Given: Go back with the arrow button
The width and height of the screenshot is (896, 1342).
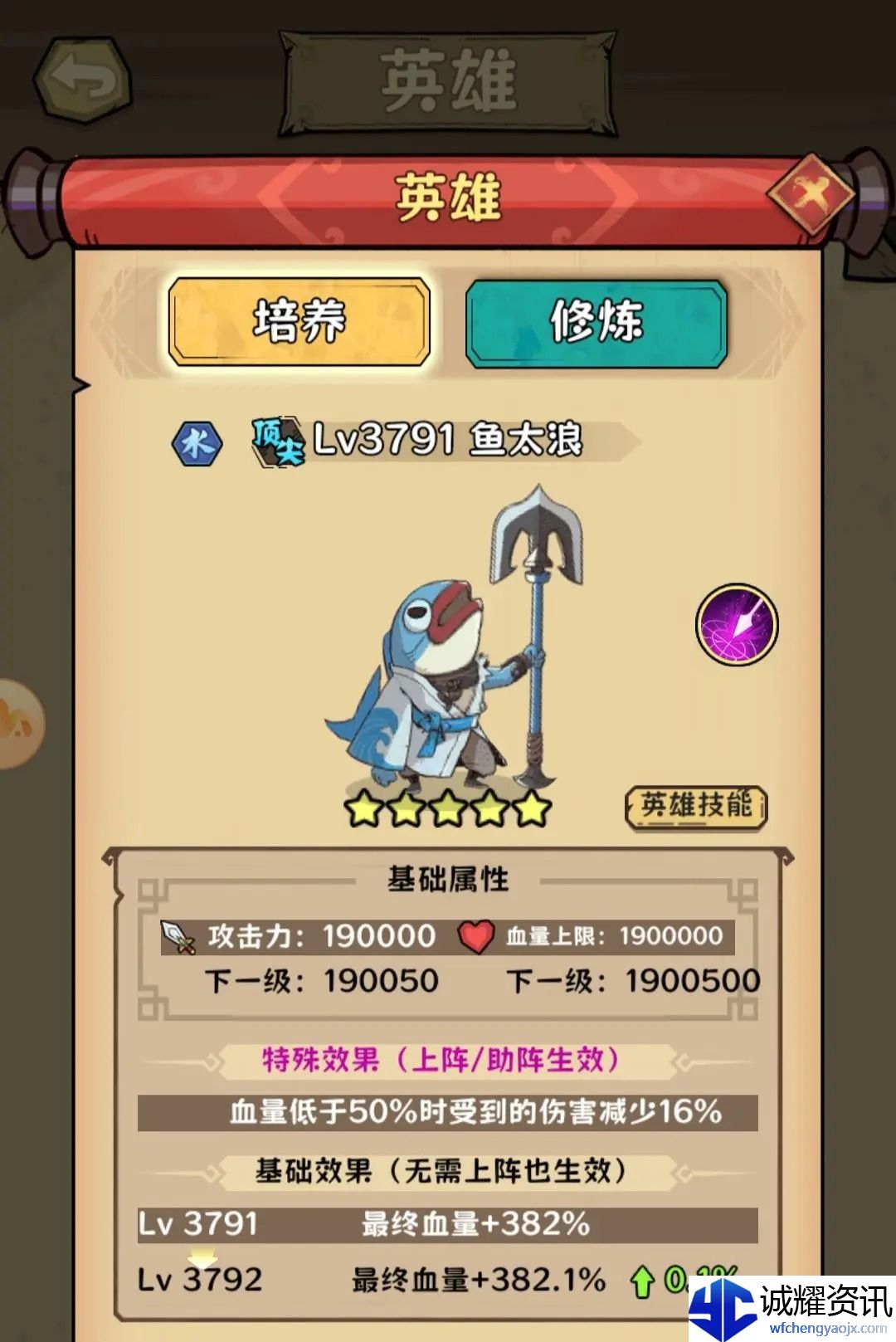Looking at the screenshot, I should click(84, 81).
